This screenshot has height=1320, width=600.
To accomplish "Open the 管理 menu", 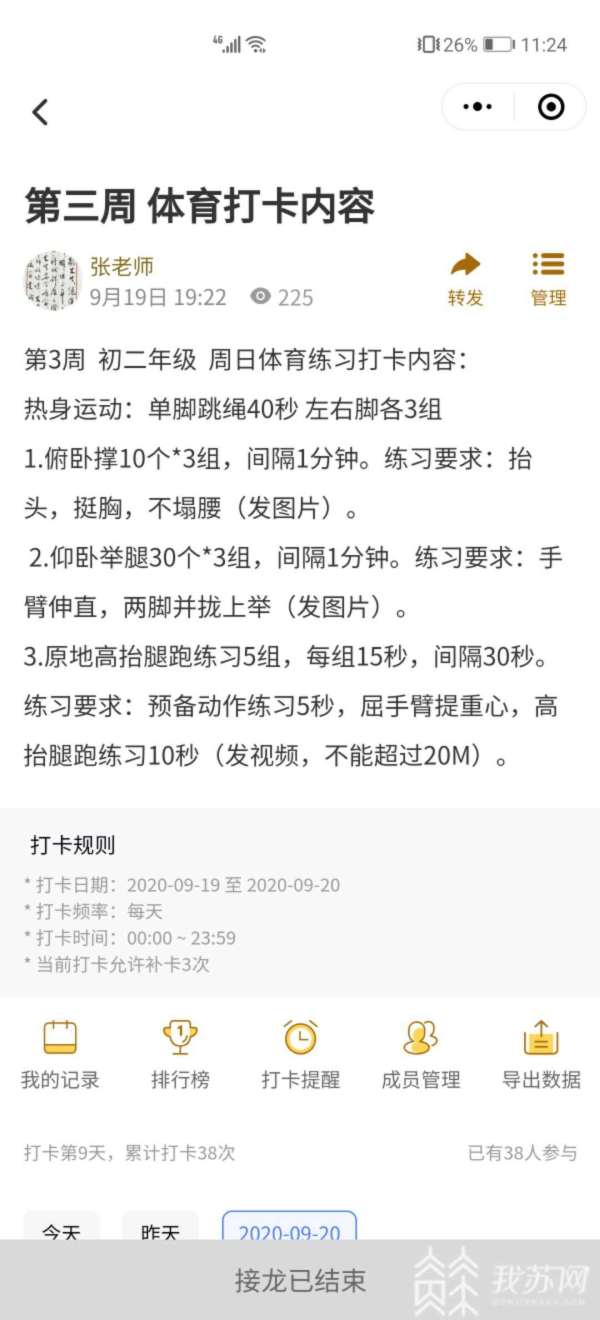I will (x=548, y=280).
